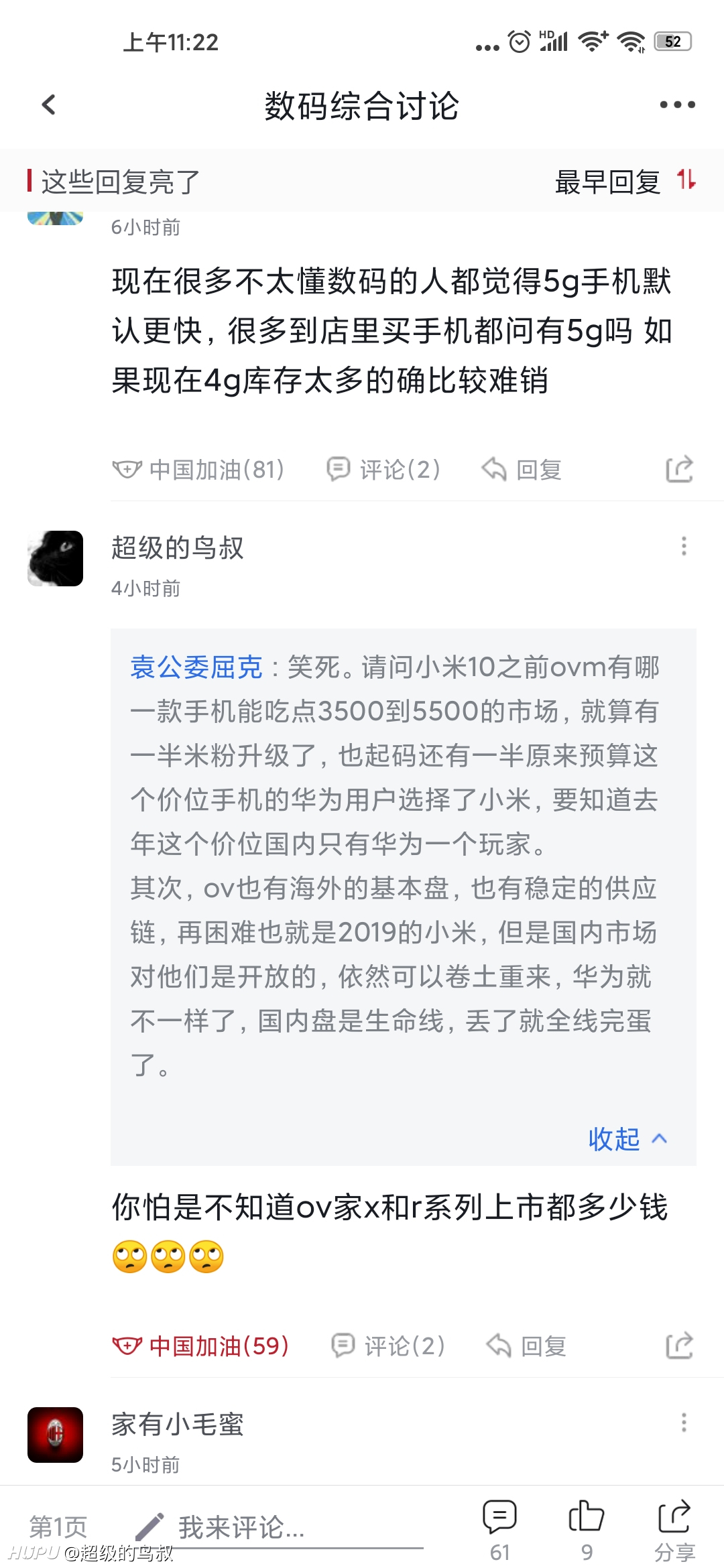Open the options menu for 超级的鸟叔's reply
The height and width of the screenshot is (1568, 724).
tap(684, 546)
